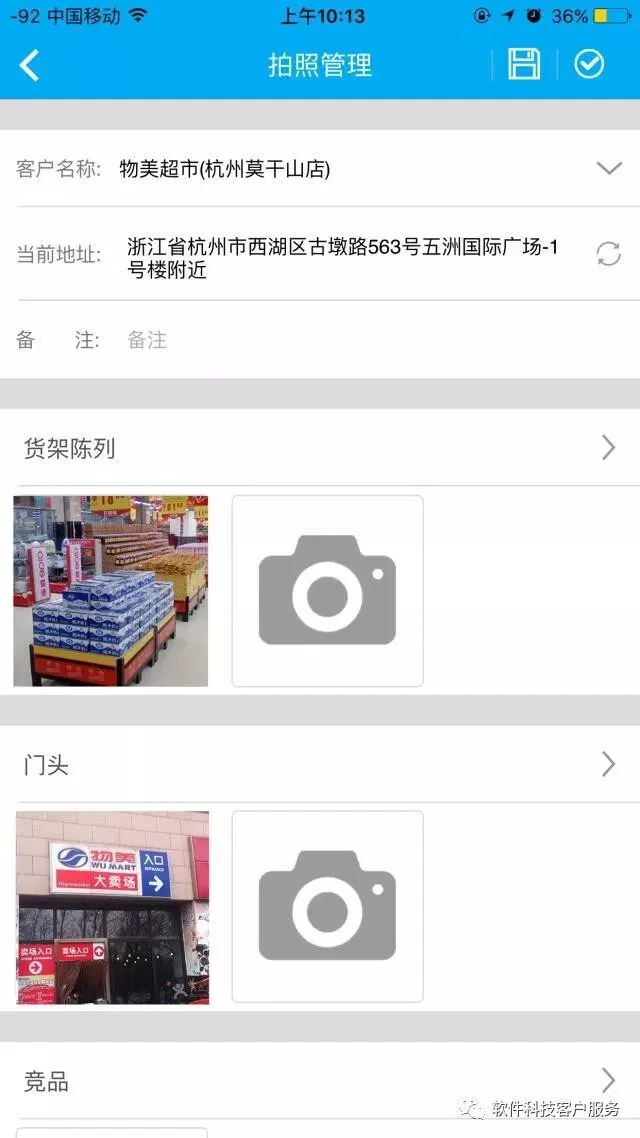Open the 货架陈列 section row
Screen dimensions: 640x1138
pos(320,448)
